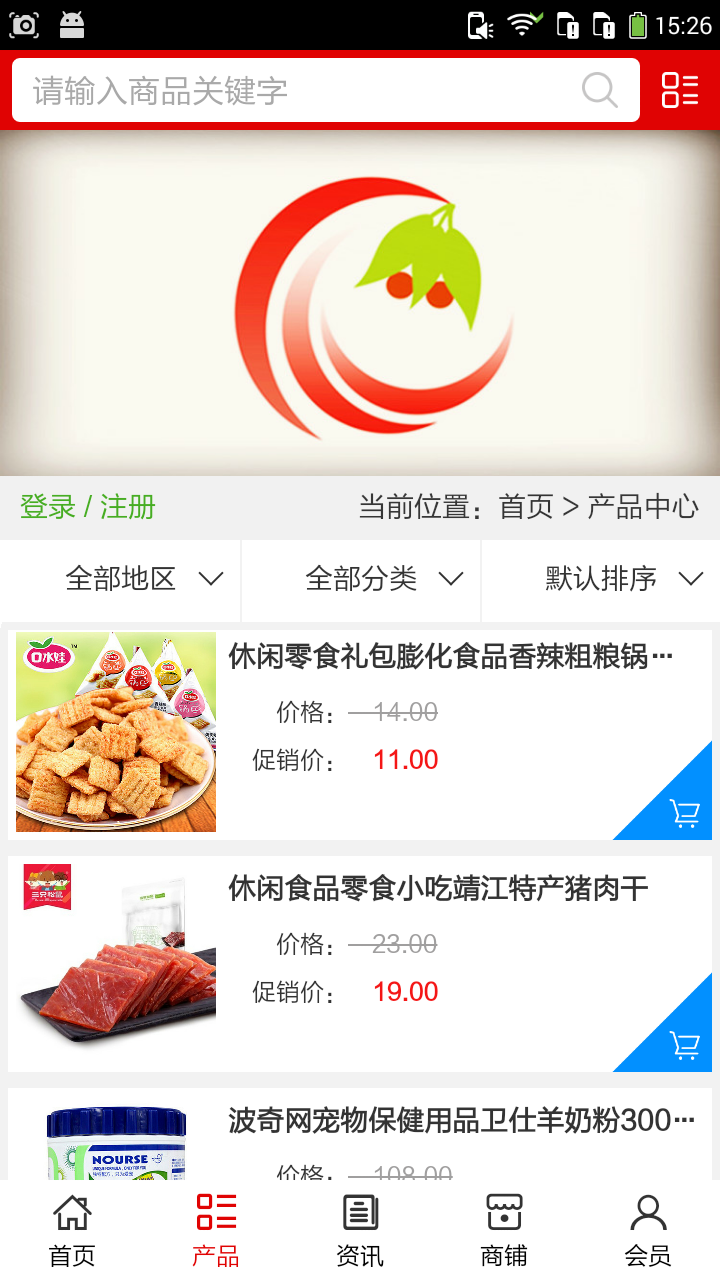Open the 登录 login link
720x1280 pixels.
coord(48,507)
